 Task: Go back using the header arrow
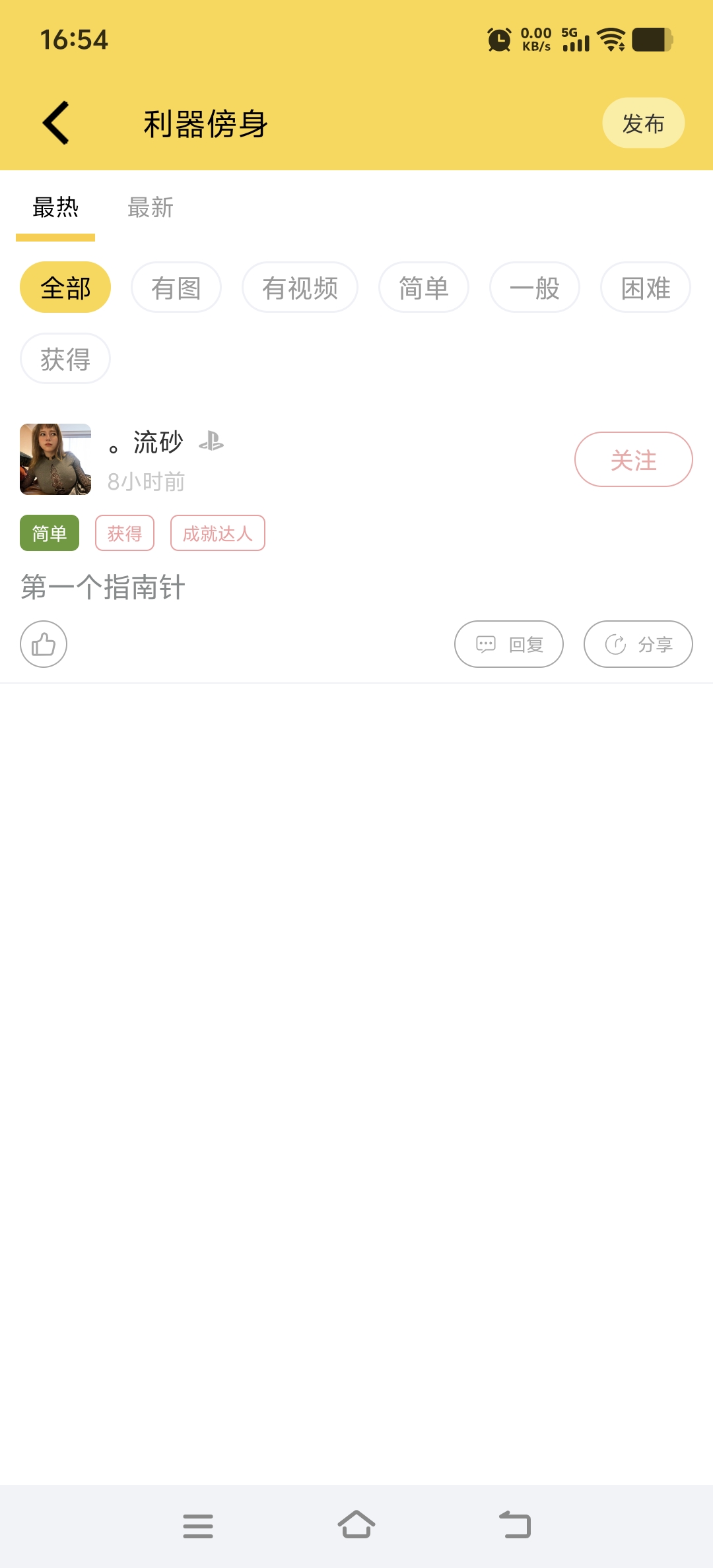57,123
